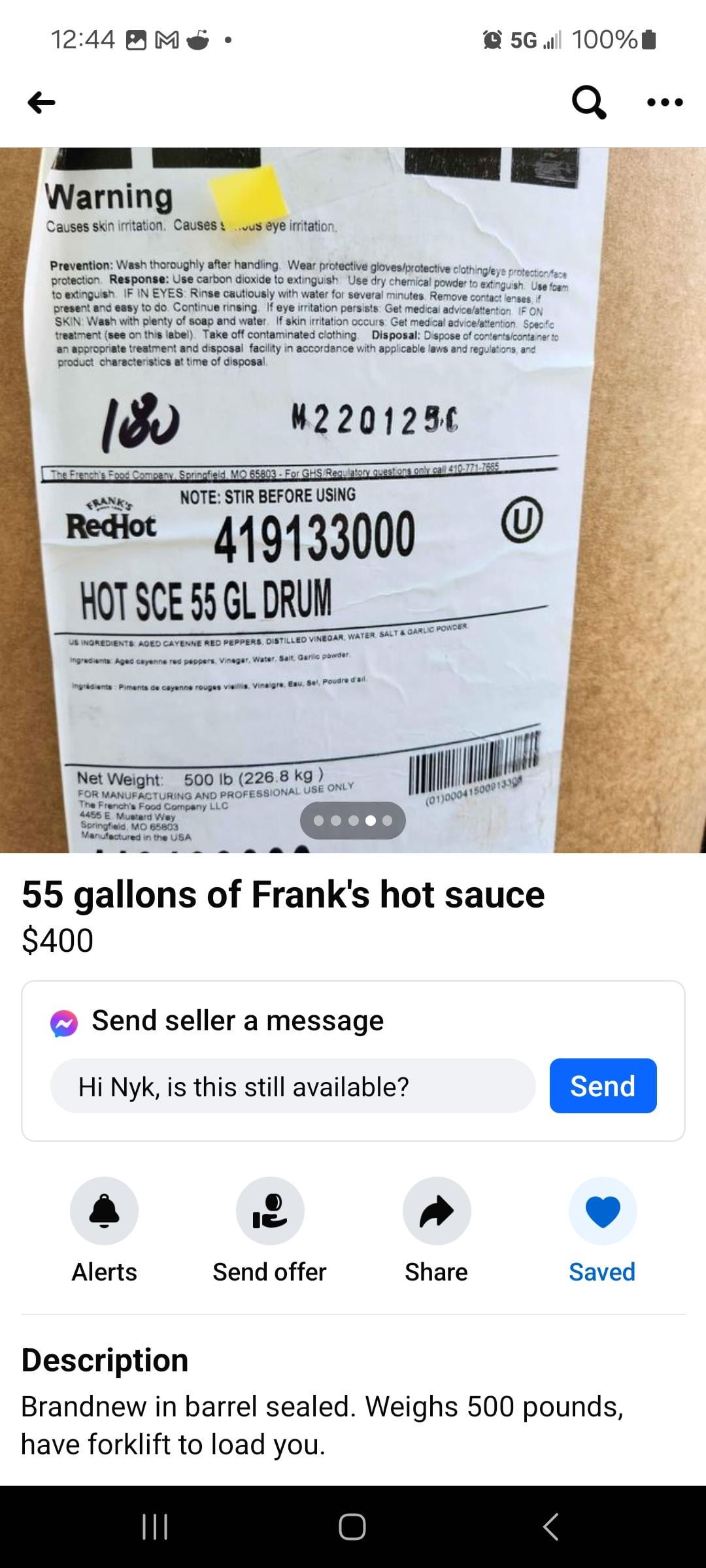Open recent apps from navigation bar
706x1568 pixels.
pyautogui.click(x=155, y=1527)
